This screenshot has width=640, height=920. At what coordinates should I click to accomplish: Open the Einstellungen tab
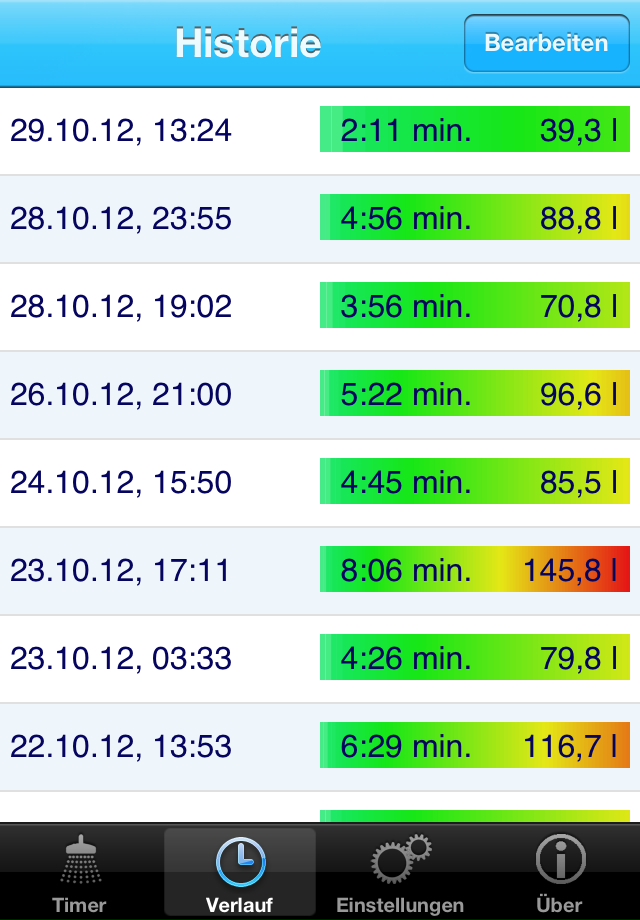pyautogui.click(x=400, y=873)
